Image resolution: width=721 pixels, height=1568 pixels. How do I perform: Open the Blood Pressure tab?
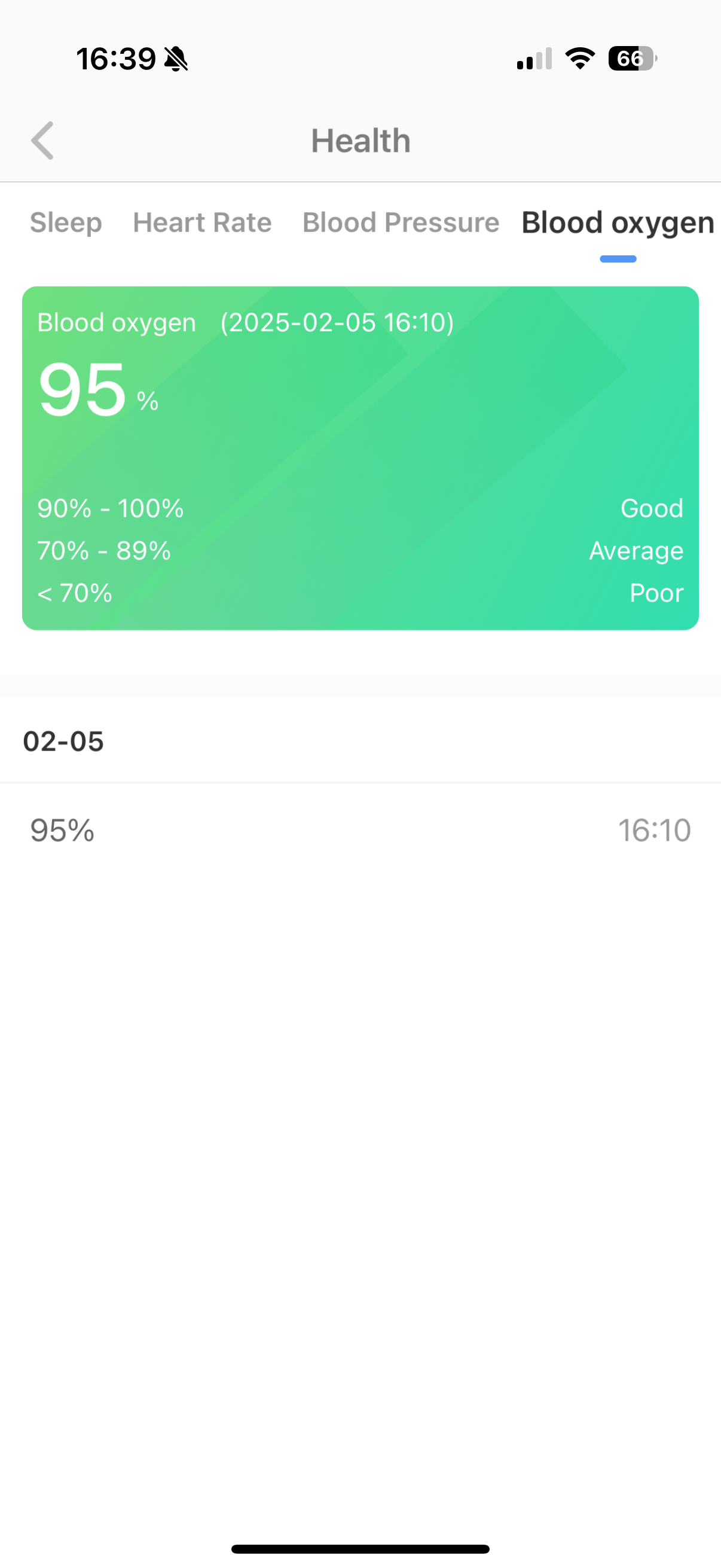[401, 223]
